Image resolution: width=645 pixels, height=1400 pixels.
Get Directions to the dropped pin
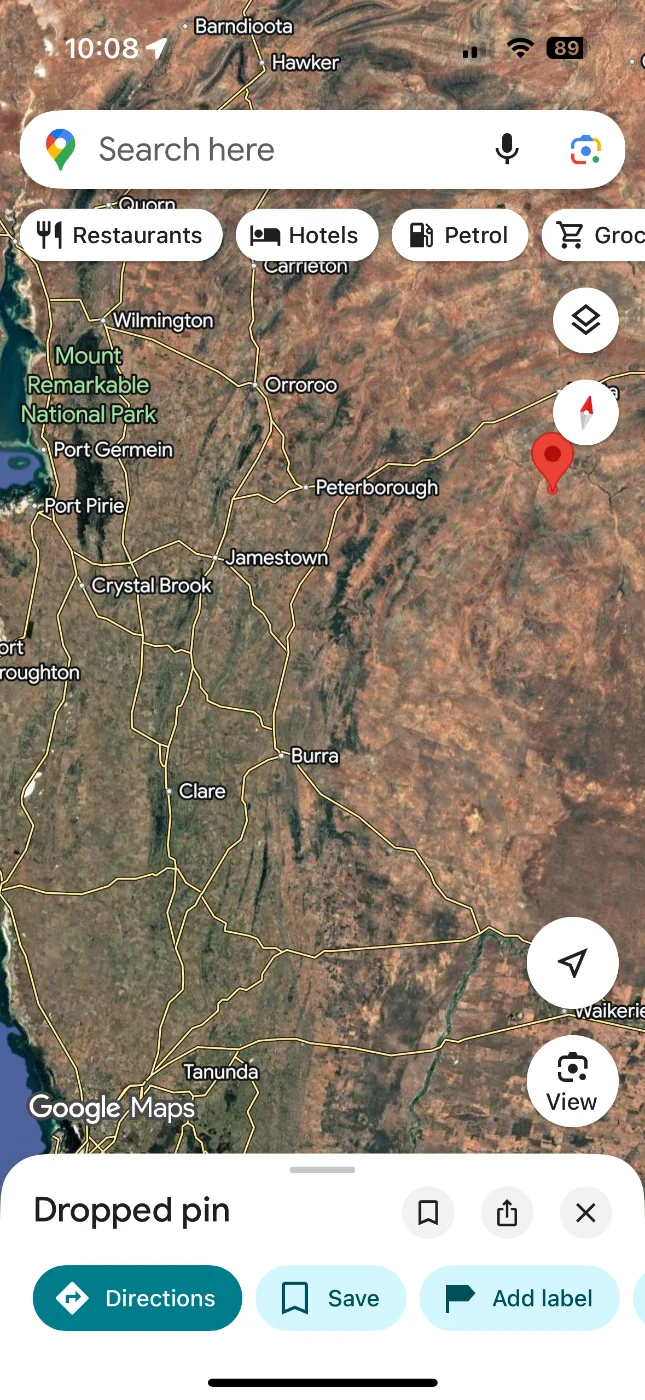[137, 1298]
